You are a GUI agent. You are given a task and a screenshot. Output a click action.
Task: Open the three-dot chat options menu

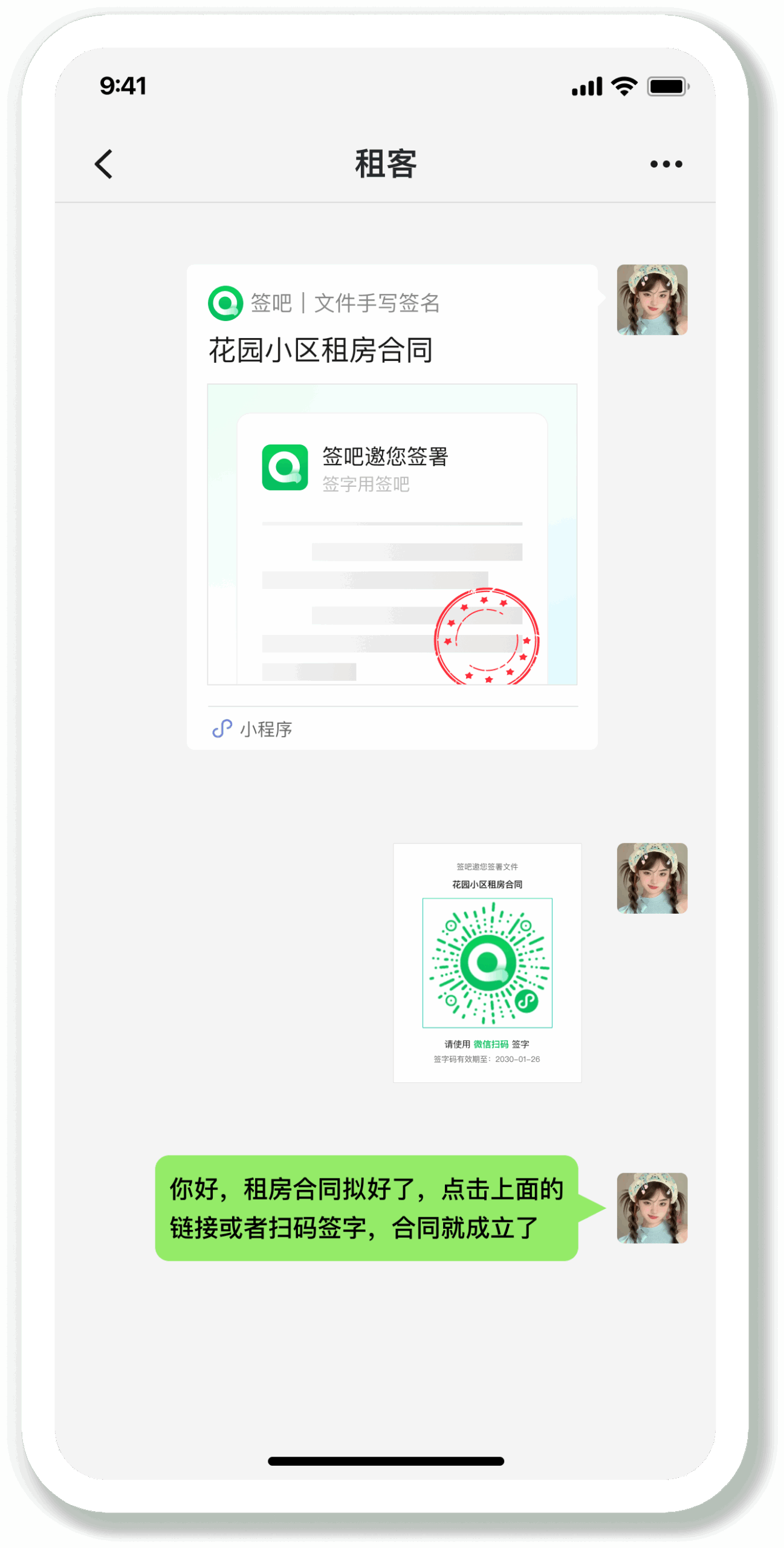tap(666, 164)
